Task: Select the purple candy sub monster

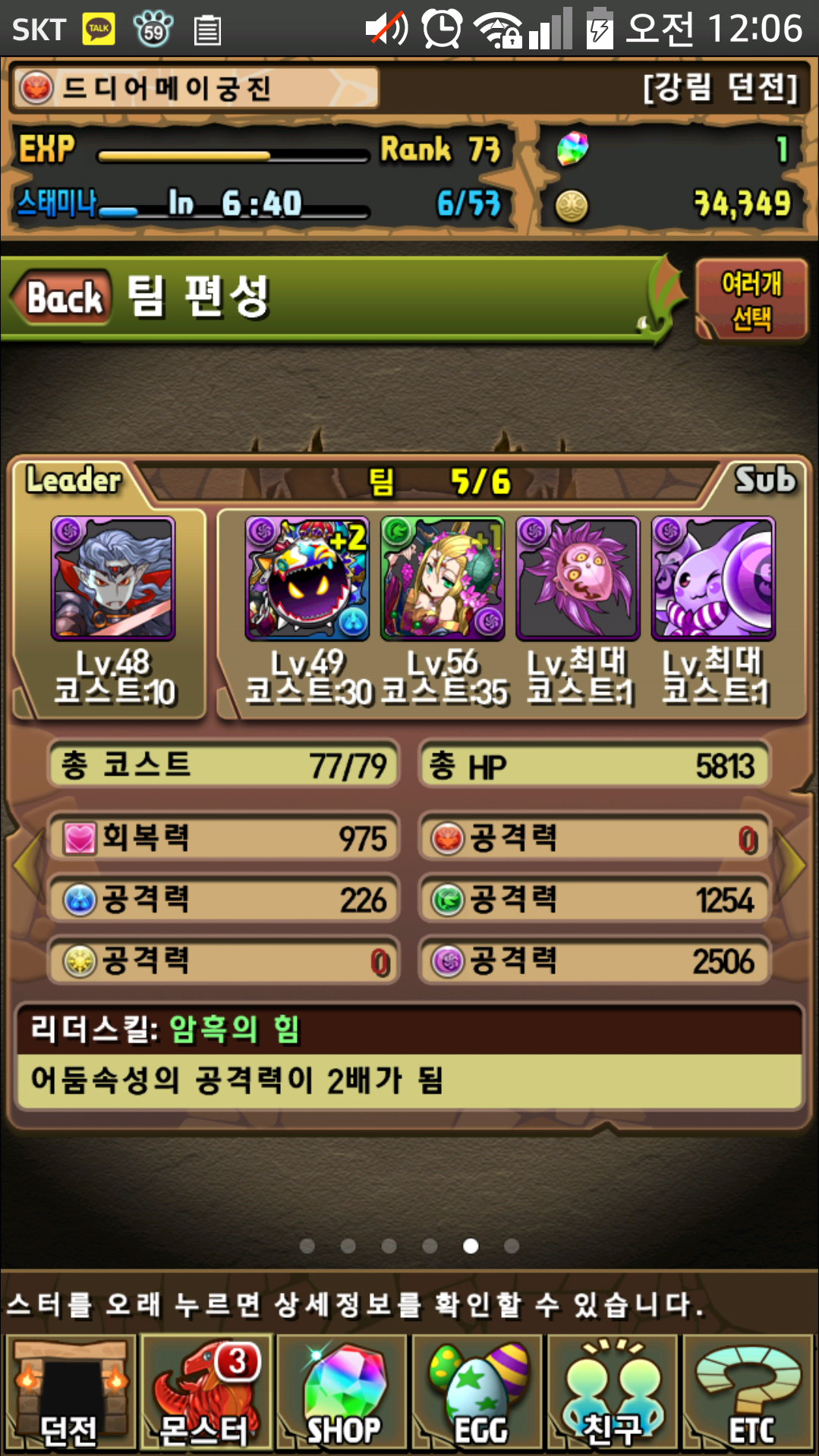Action: click(x=713, y=579)
